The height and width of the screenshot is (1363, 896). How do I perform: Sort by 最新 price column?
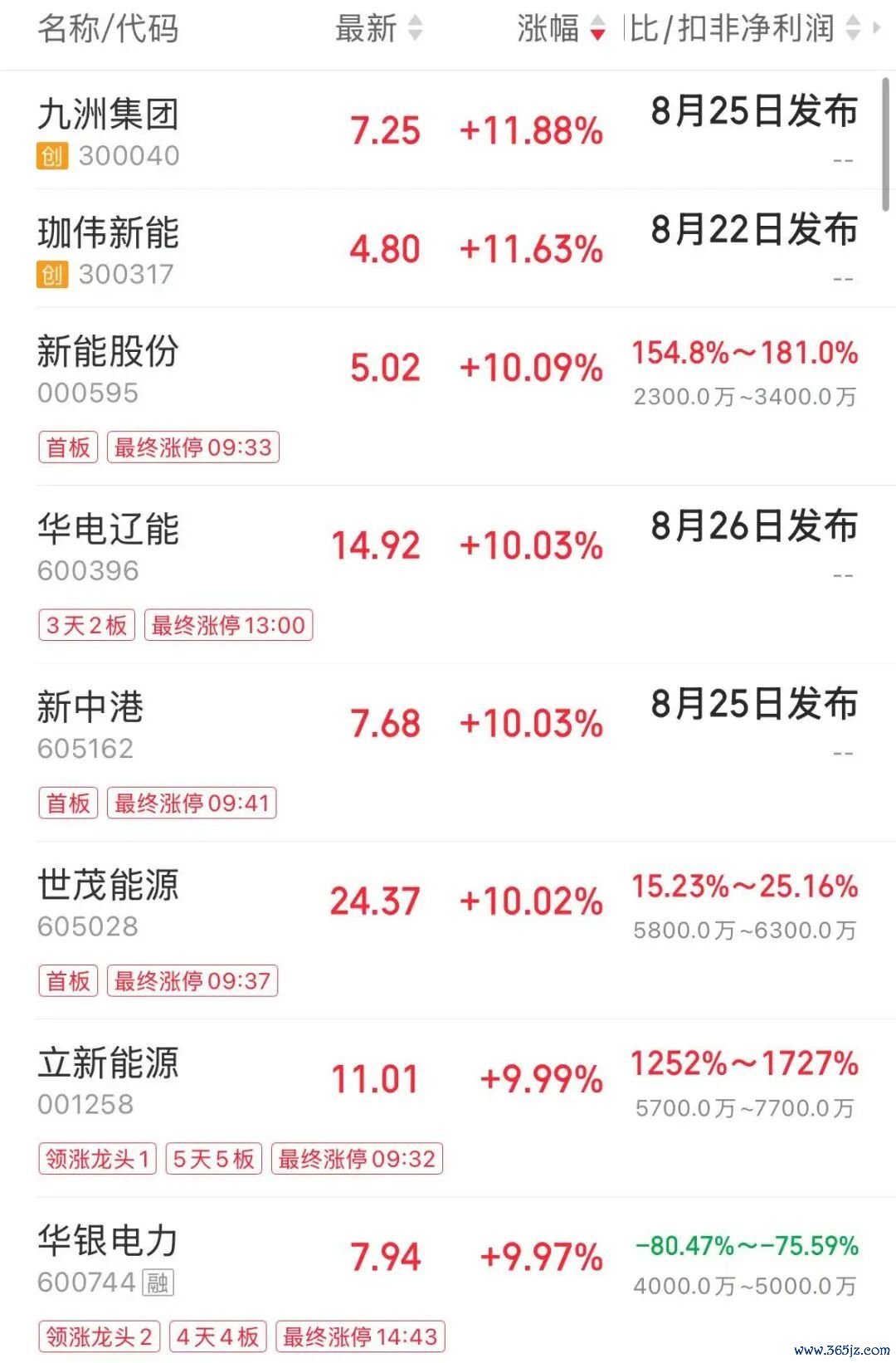pyautogui.click(x=378, y=28)
